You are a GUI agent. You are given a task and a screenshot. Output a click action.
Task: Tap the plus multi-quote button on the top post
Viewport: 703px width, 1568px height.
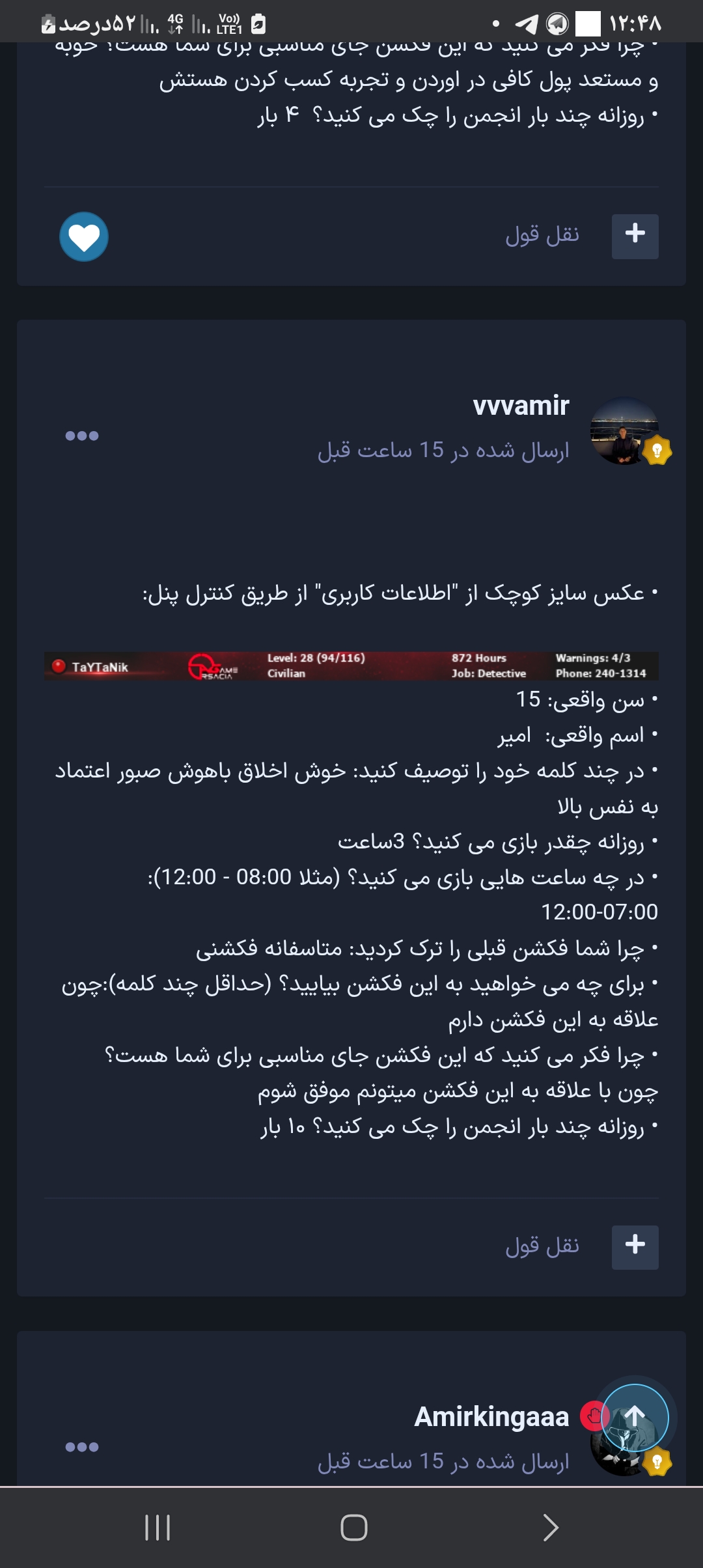(x=635, y=236)
